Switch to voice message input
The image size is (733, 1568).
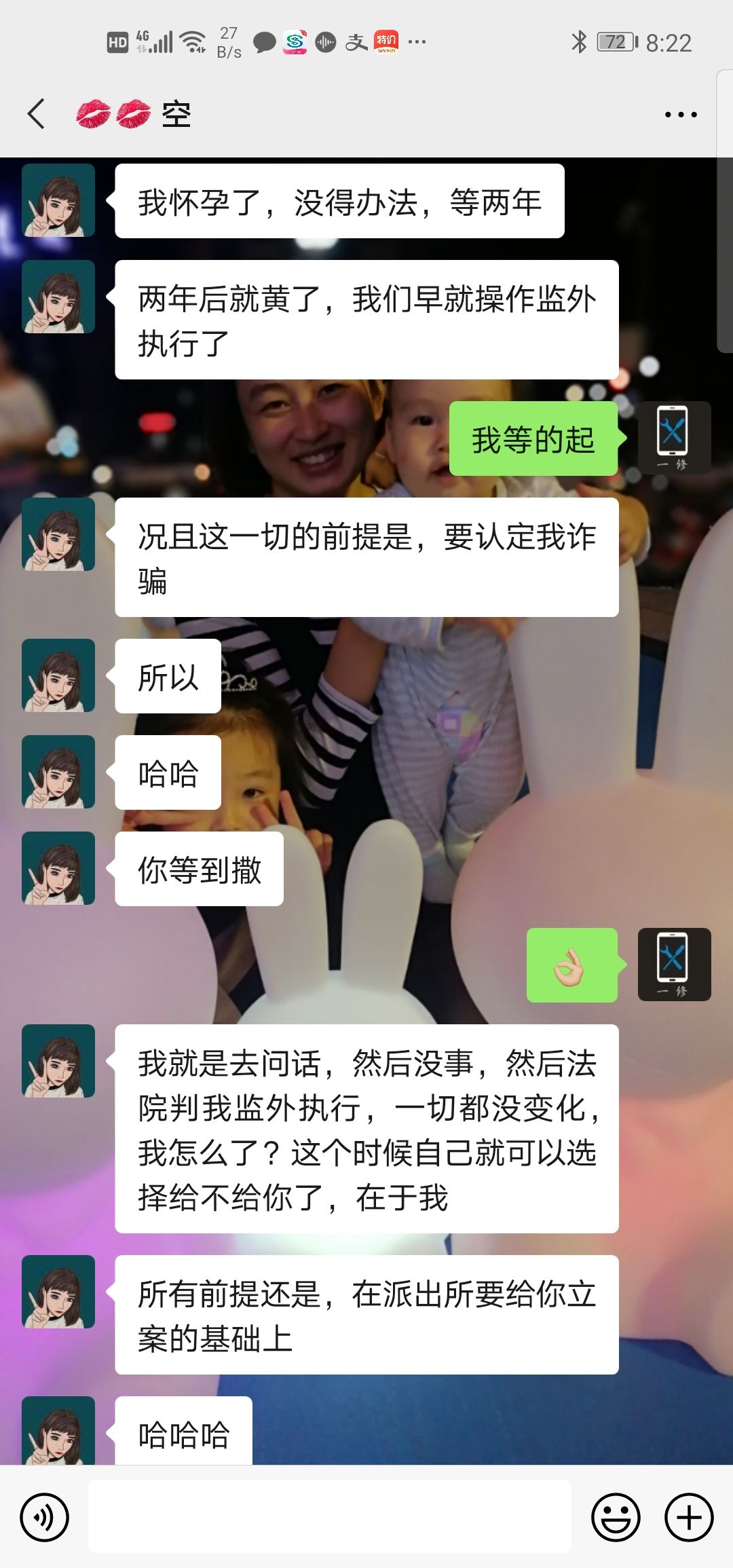click(x=45, y=1517)
